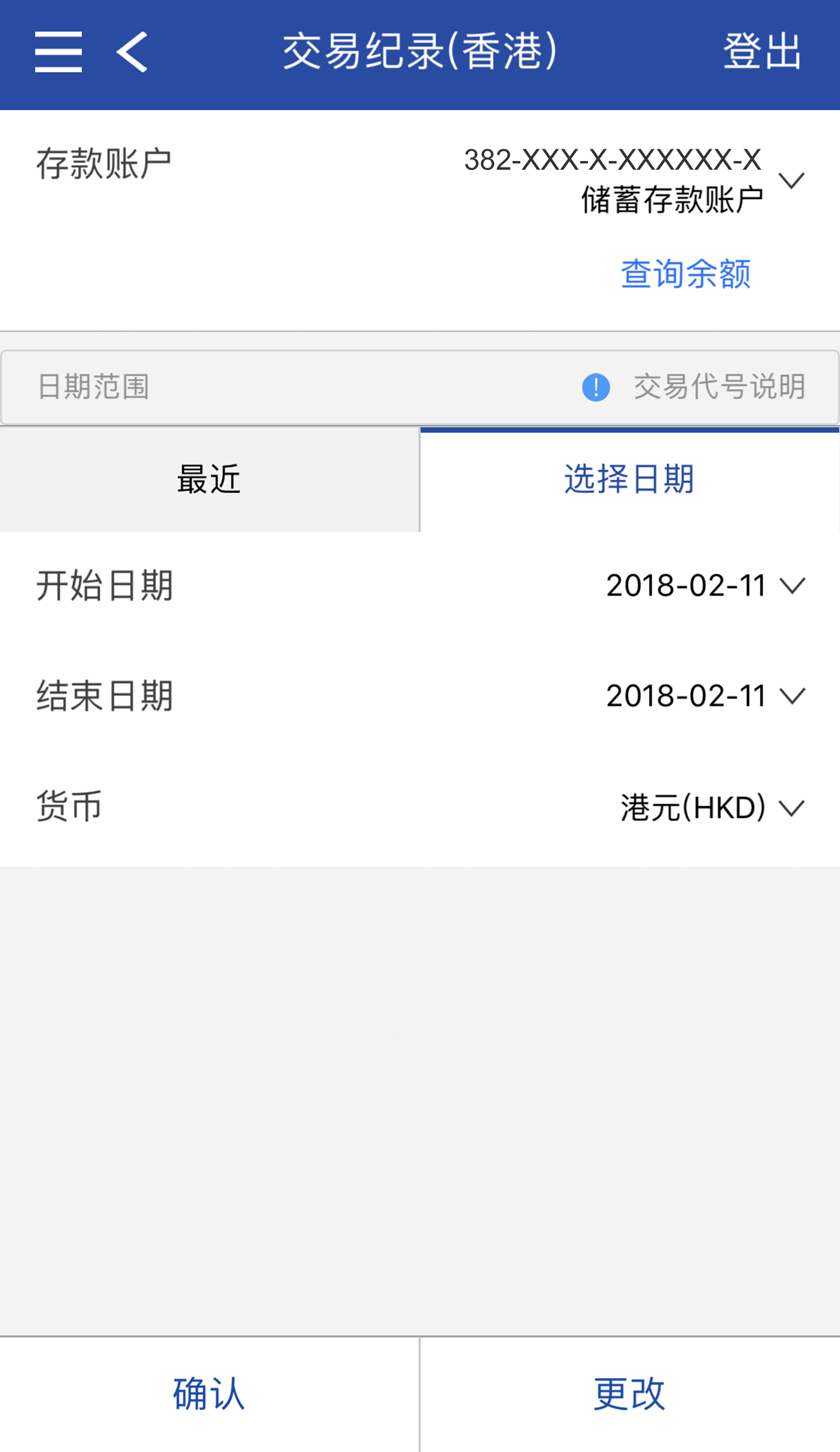The height and width of the screenshot is (1452, 840).
Task: Open the 结束日期 date picker
Action: [x=705, y=696]
